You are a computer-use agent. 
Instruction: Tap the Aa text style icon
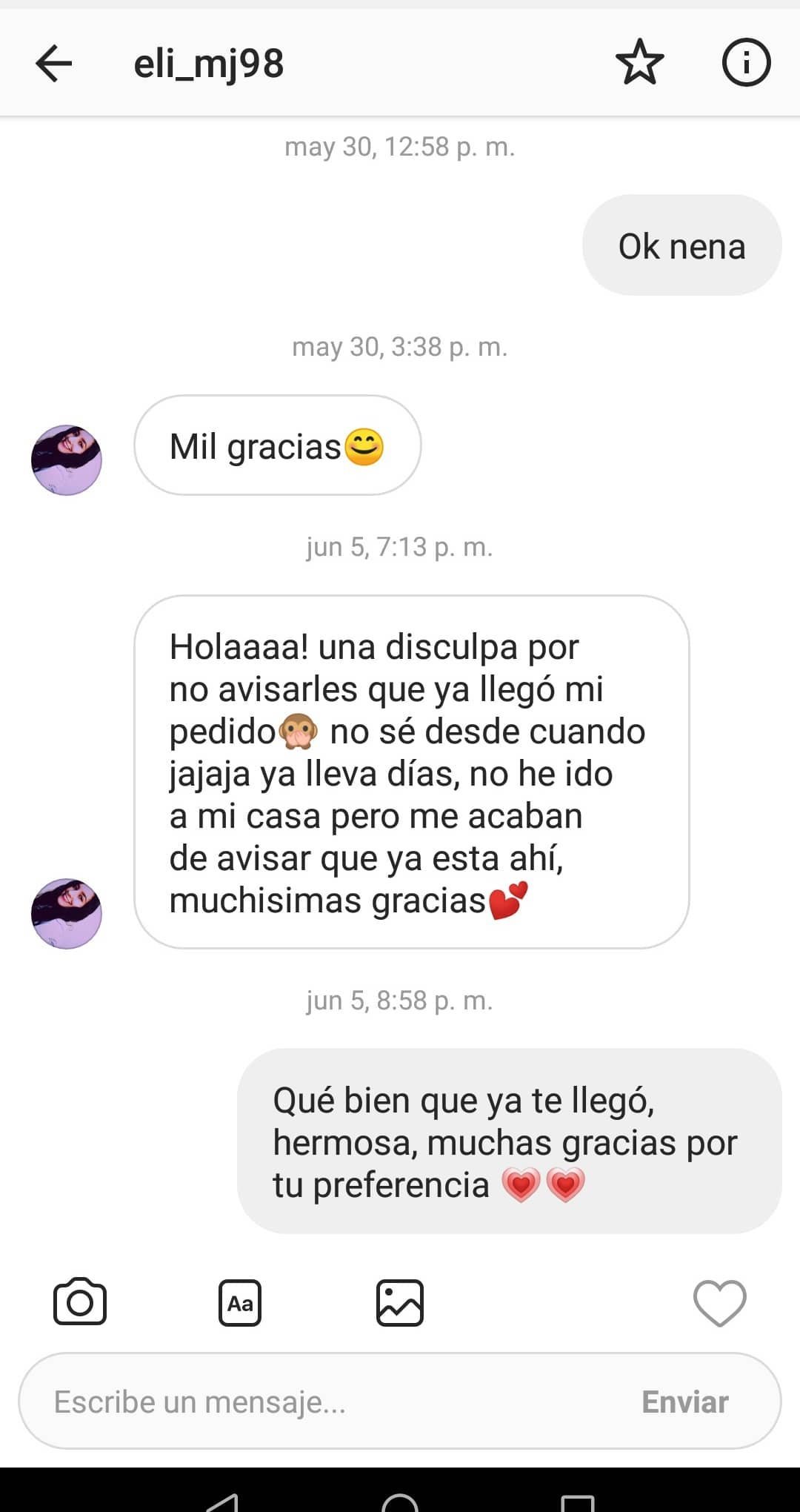tap(240, 1302)
